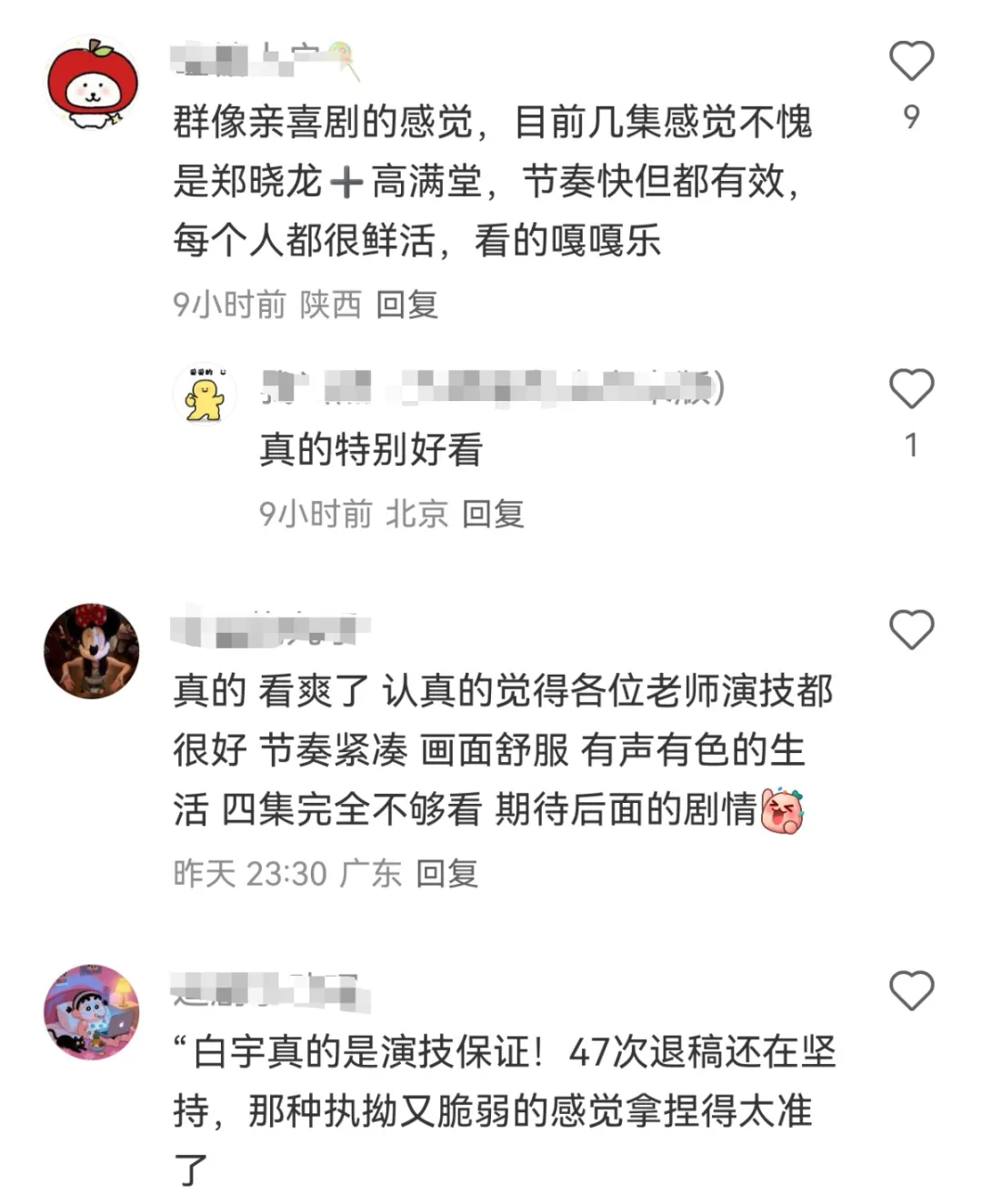982x1204 pixels.
Task: Reply to the 陕西 comment
Action: click(x=406, y=305)
